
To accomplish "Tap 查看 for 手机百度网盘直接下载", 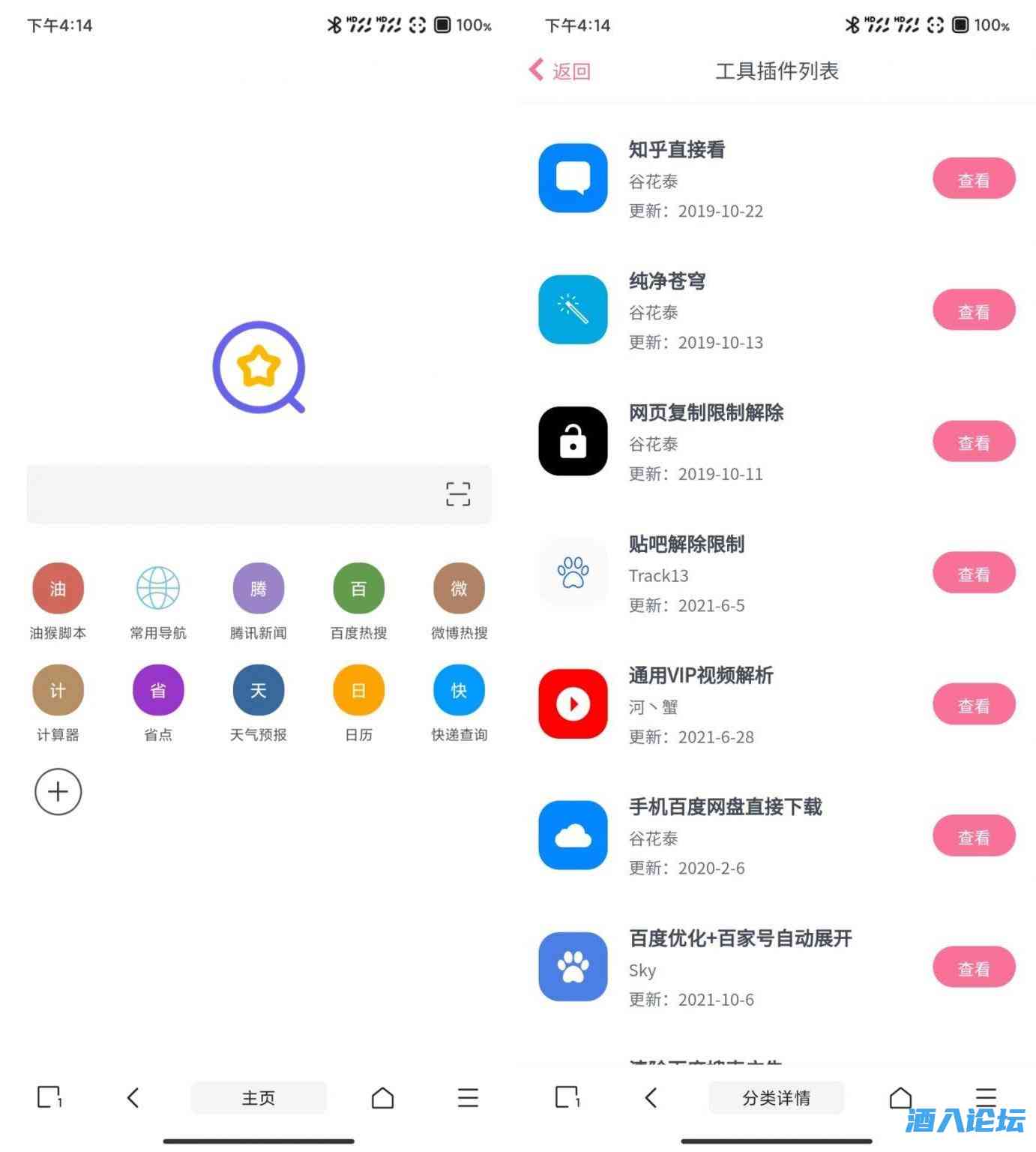I will [974, 836].
